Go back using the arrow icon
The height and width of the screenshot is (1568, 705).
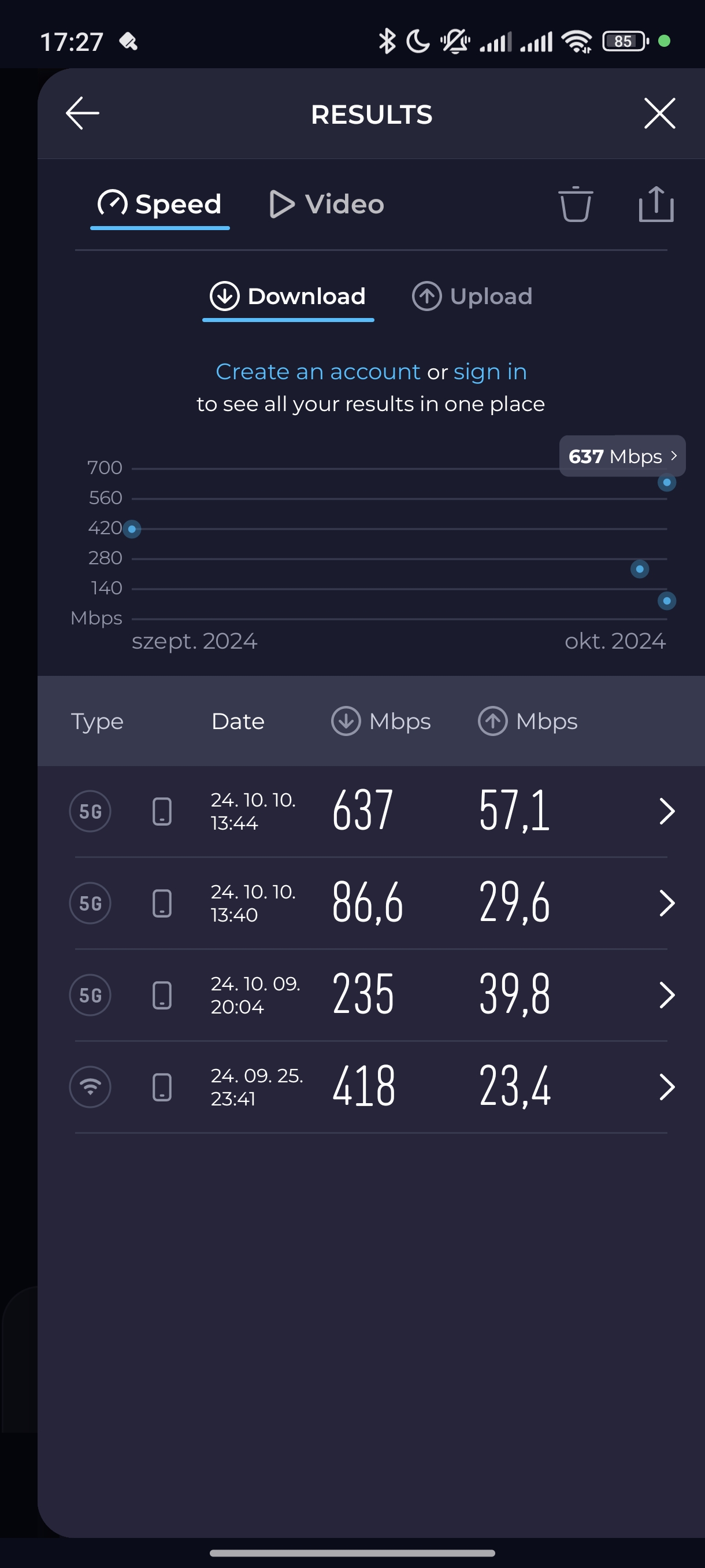pos(82,114)
